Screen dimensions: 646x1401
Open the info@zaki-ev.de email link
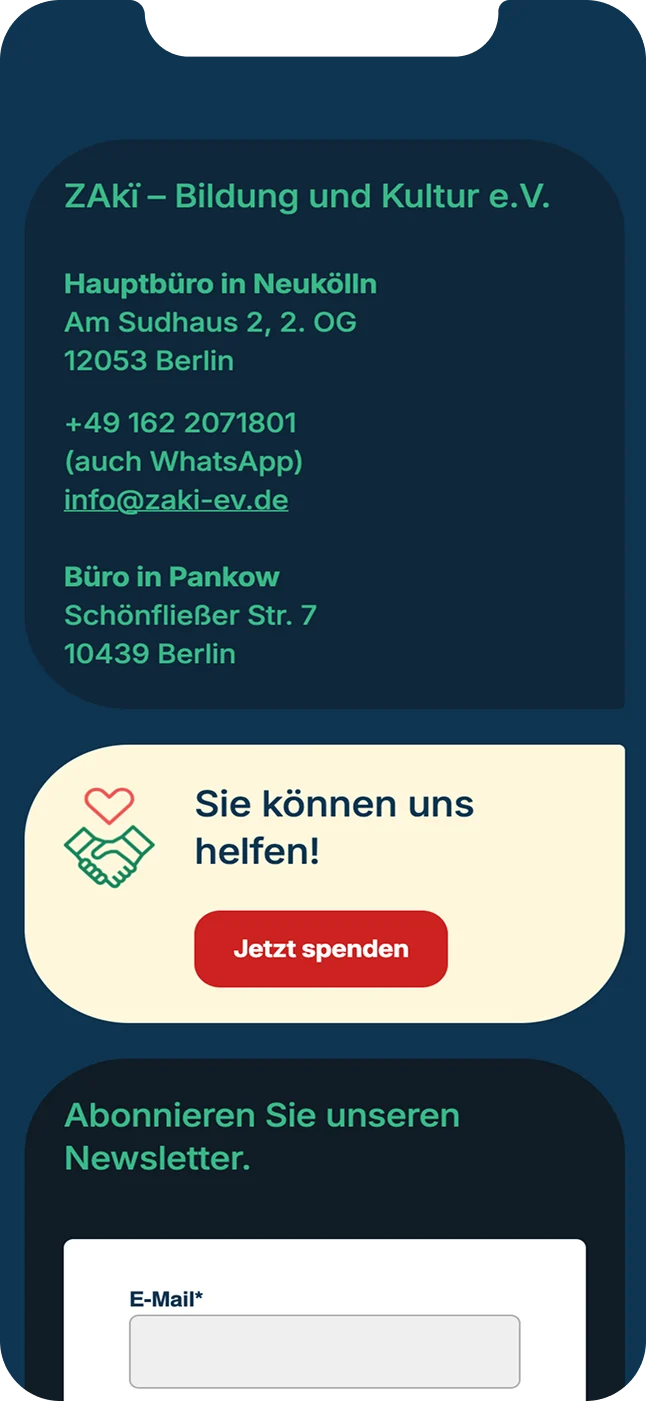[176, 500]
